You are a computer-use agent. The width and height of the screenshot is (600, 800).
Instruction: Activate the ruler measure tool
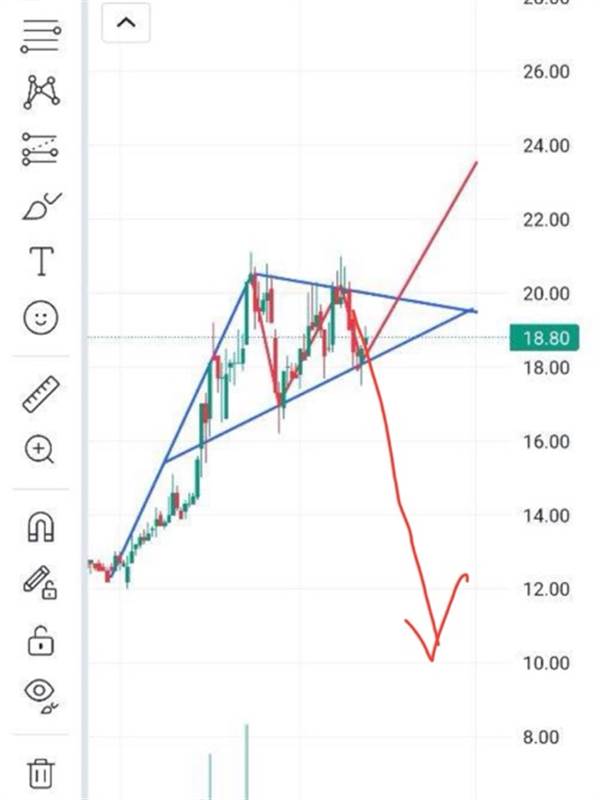pos(41,394)
